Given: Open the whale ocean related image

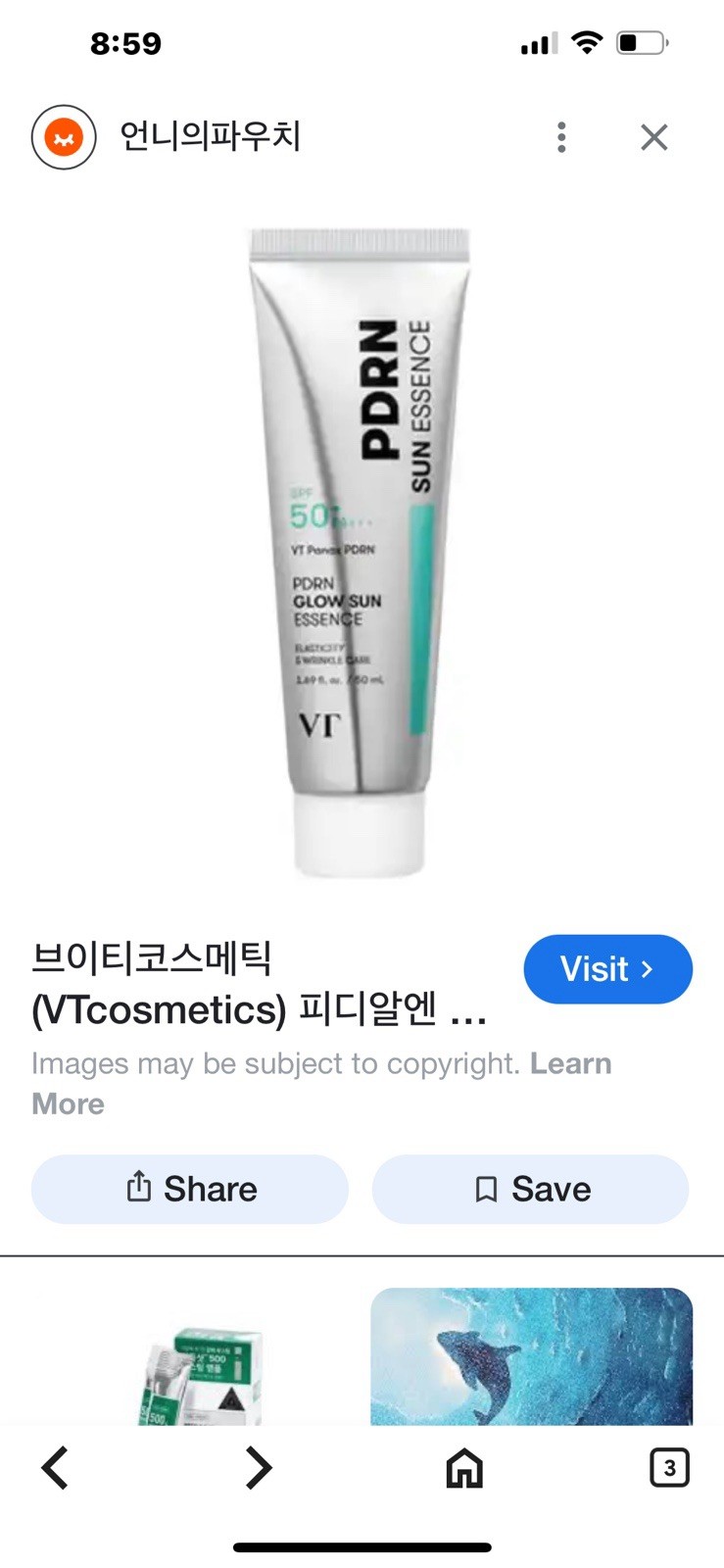Looking at the screenshot, I should (531, 1355).
